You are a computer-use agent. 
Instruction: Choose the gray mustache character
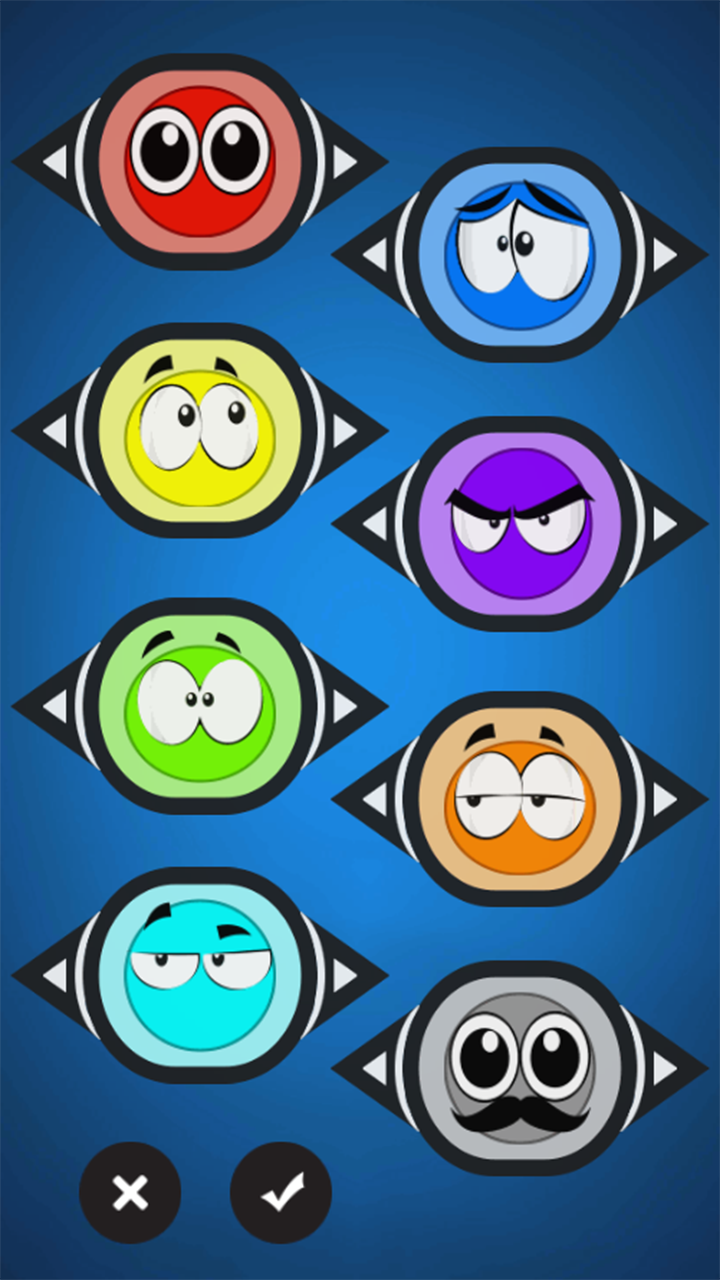coord(520,1068)
